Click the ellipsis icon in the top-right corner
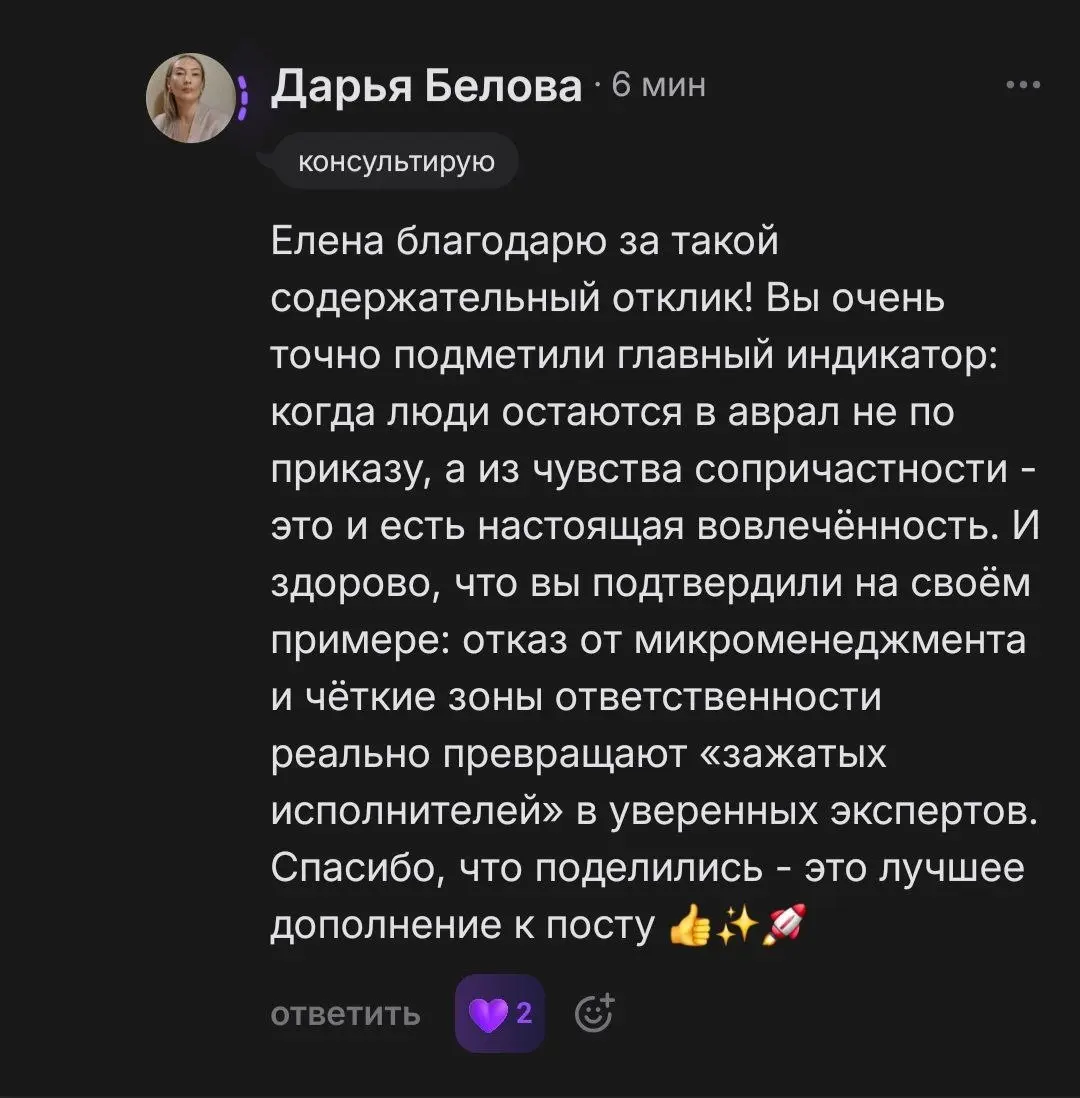 (x=1023, y=85)
